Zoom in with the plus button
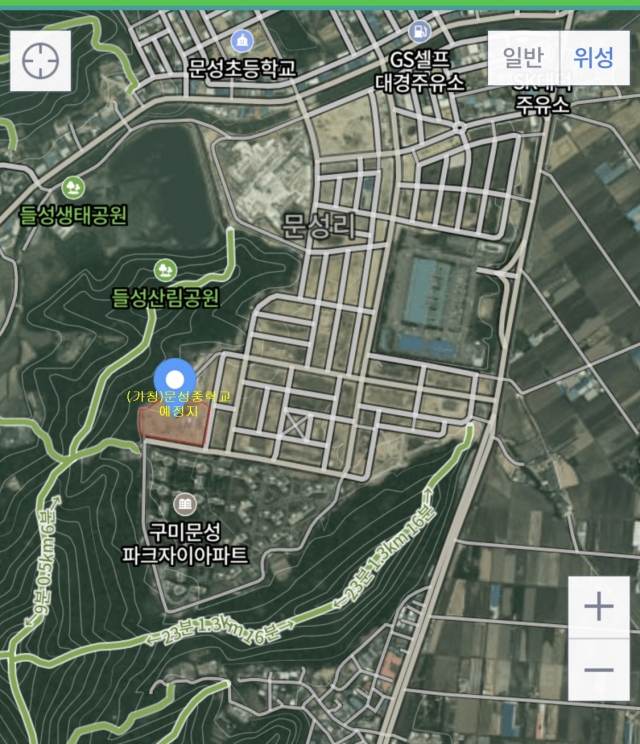640x744 pixels. point(598,607)
